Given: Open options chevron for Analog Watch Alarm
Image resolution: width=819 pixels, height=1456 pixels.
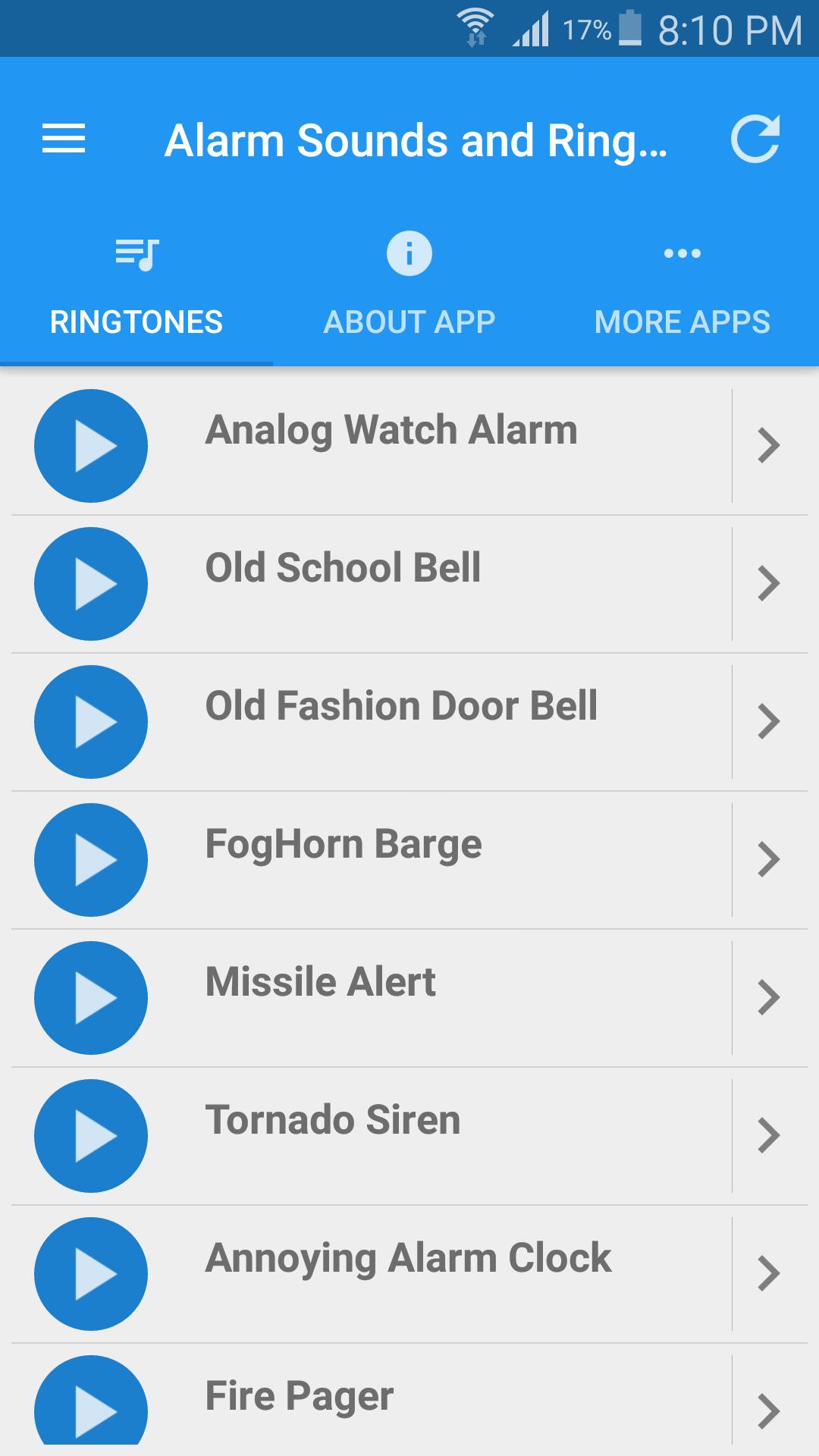Looking at the screenshot, I should coord(769,446).
